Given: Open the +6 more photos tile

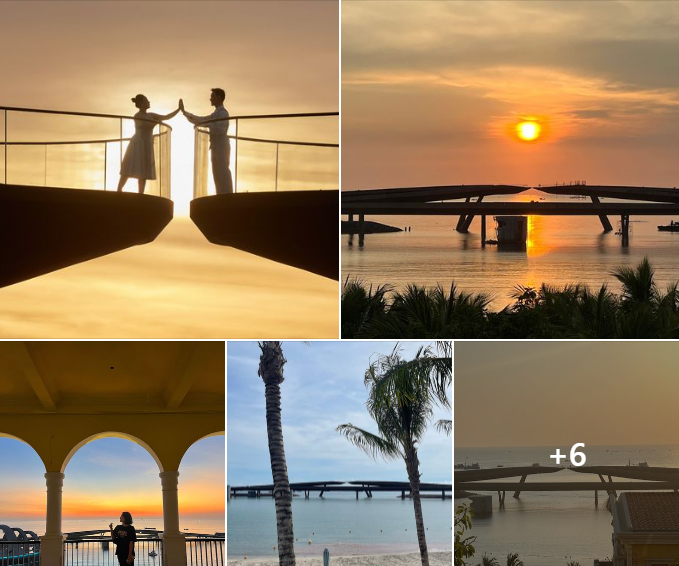Looking at the screenshot, I should [x=566, y=454].
